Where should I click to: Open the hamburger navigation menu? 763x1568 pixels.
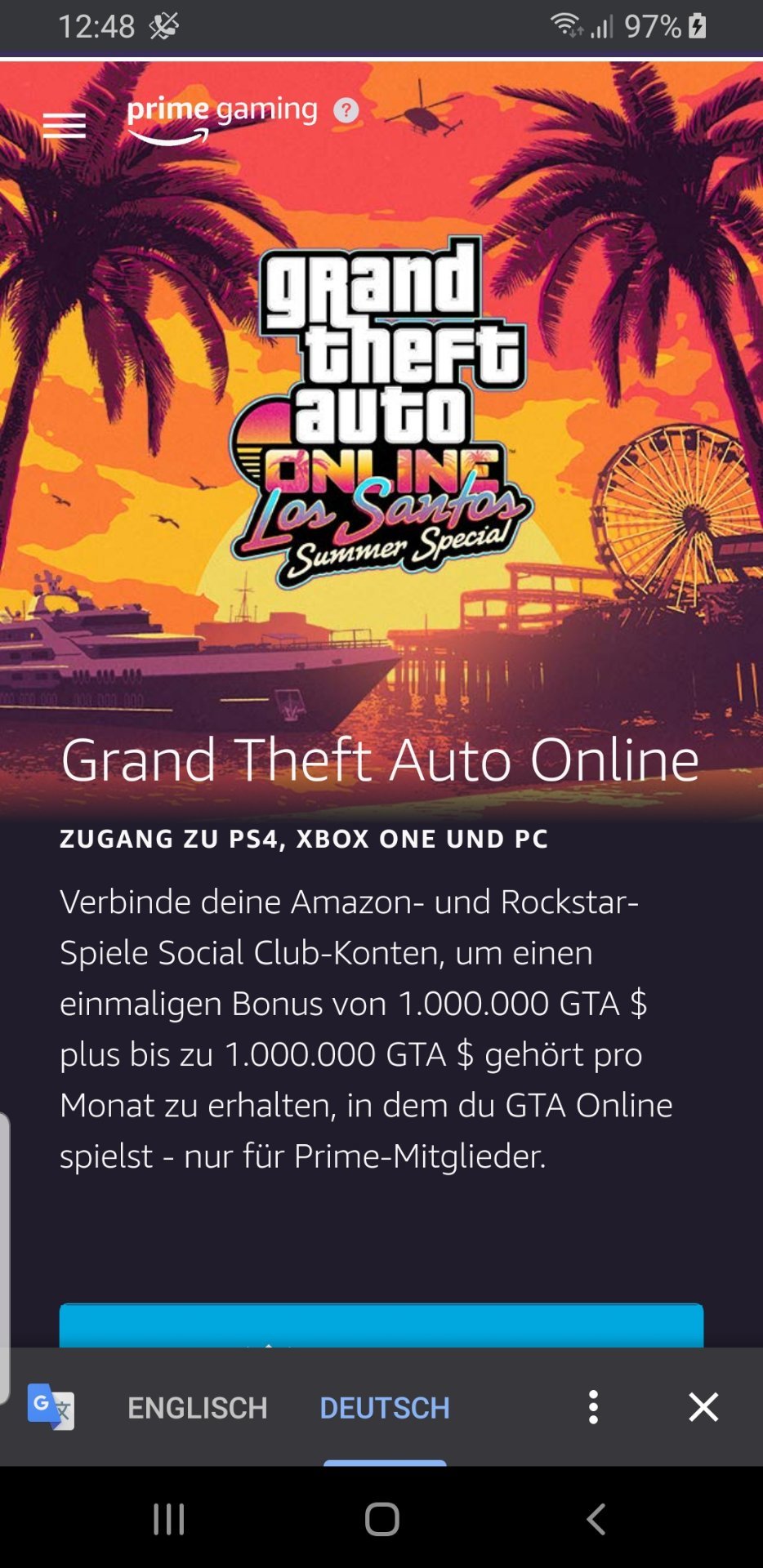point(64,126)
